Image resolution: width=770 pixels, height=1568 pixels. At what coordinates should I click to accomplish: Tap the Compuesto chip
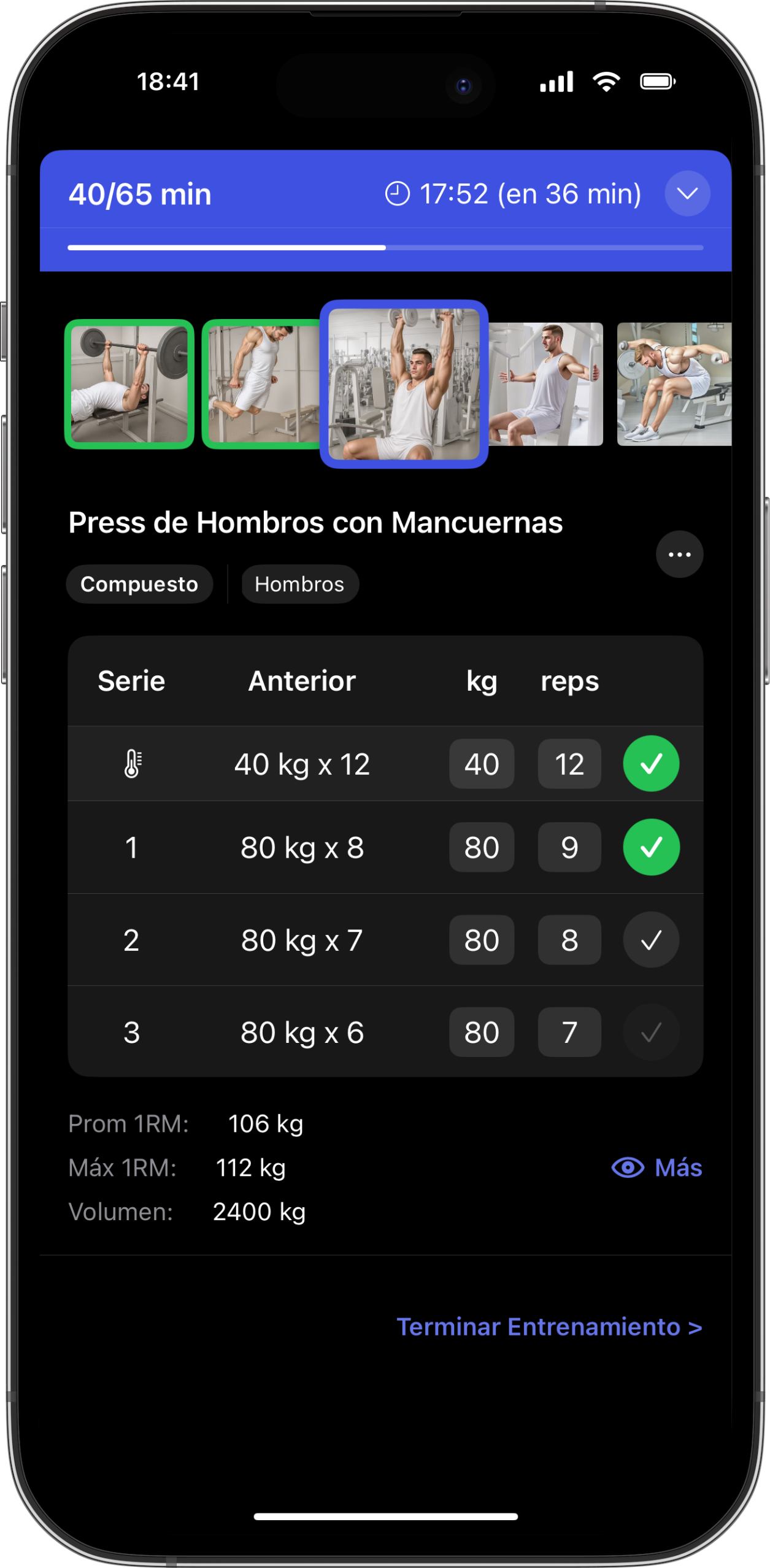coord(139,584)
